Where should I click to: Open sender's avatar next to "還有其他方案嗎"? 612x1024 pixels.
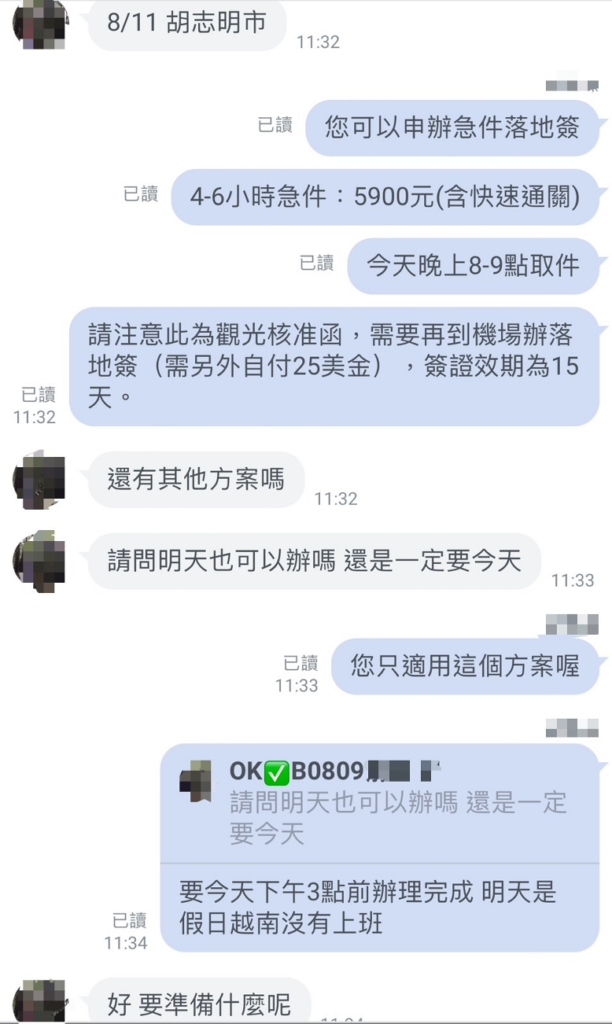(40, 479)
